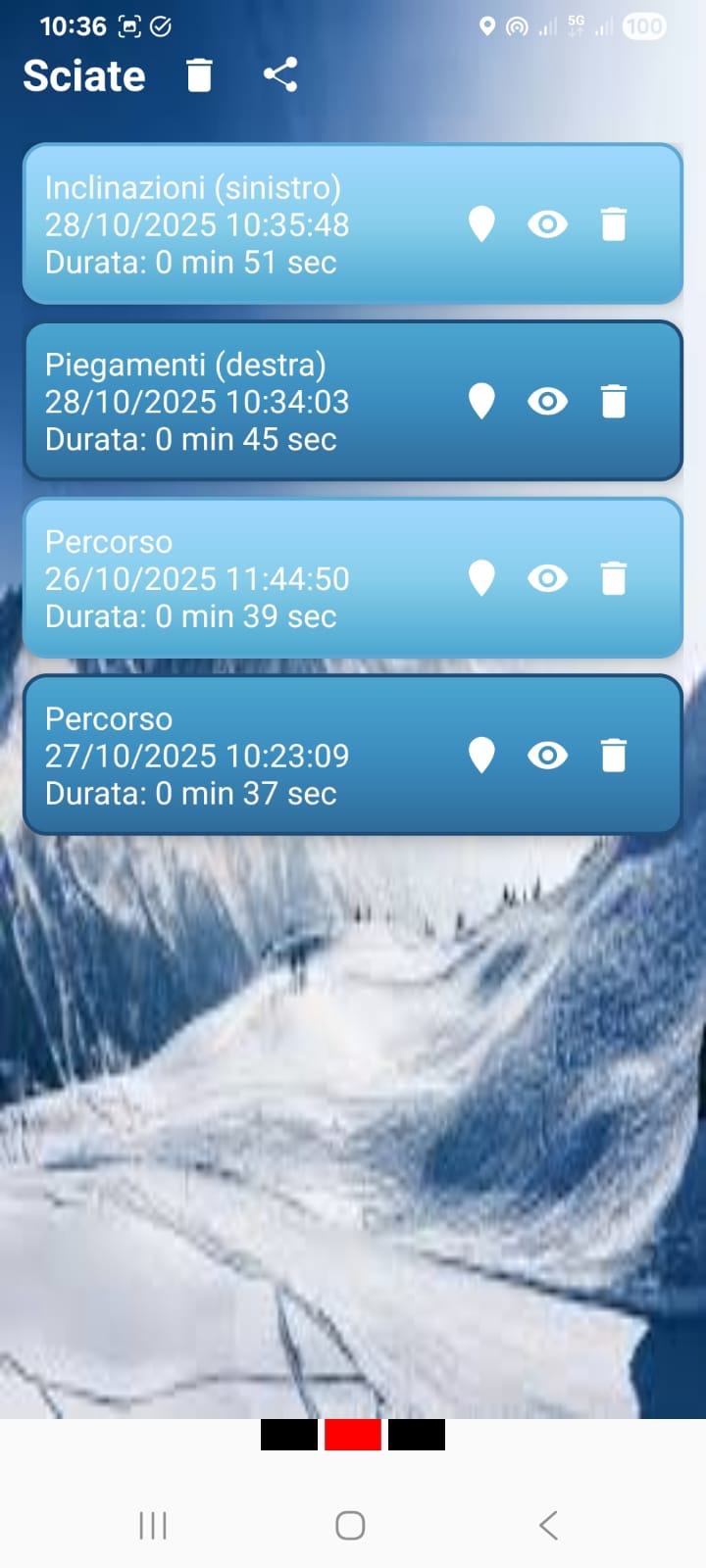
Task: Open the toolbar delete icon next to Sciate
Action: pos(199,74)
